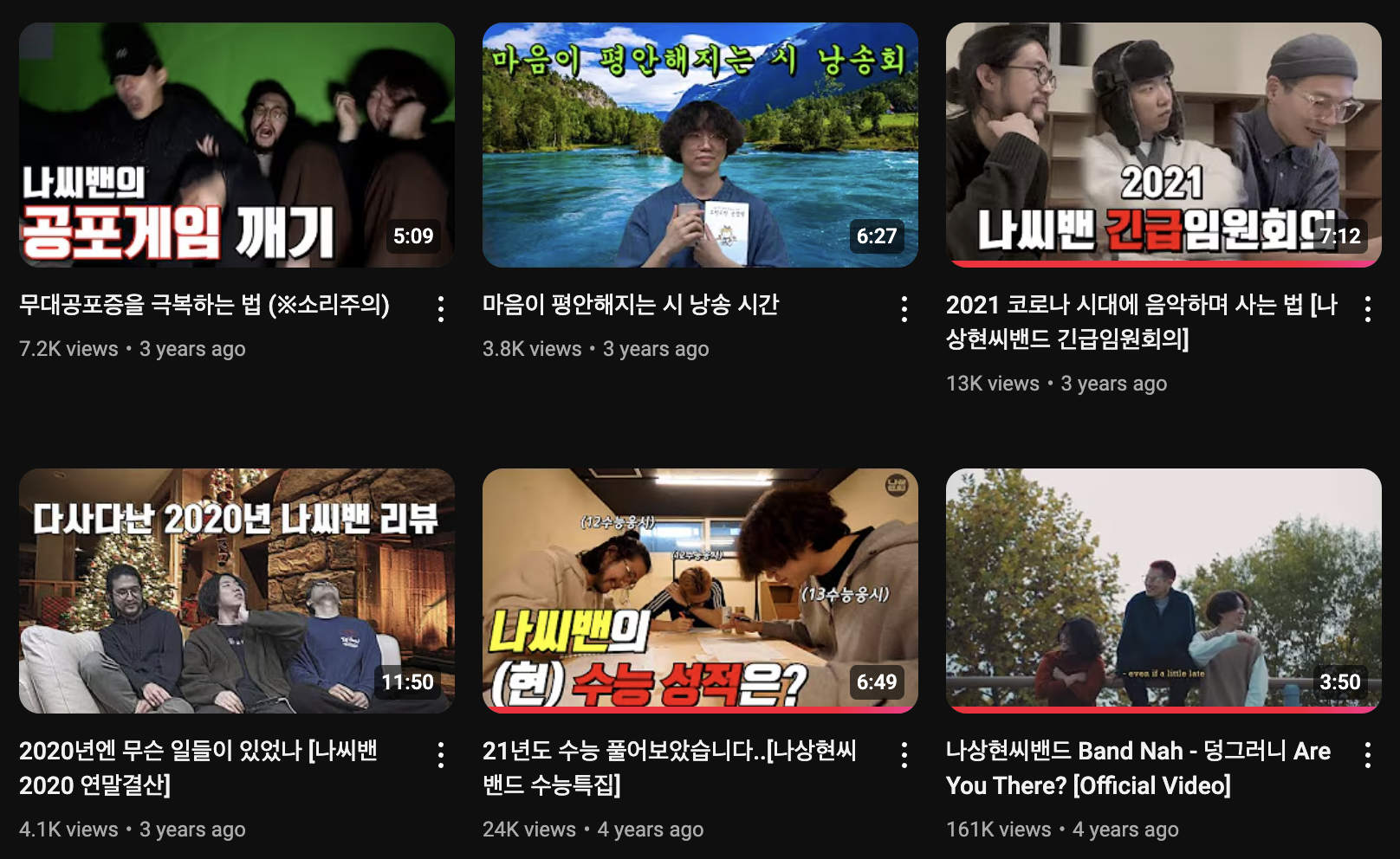This screenshot has width=1400, height=859.
Task: Watch the 7:12 2021 코로나 시대에 음악하며 사는 법 video
Action: pos(1163,145)
